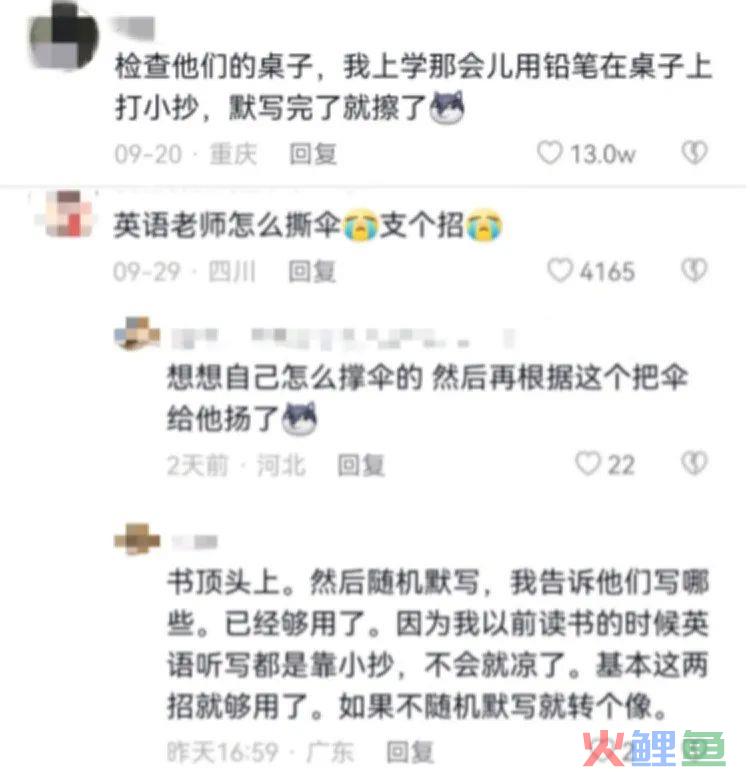Open the 广东 replier's avatar profile
Image resolution: width=750 pixels, height=772 pixels.
[x=137, y=541]
